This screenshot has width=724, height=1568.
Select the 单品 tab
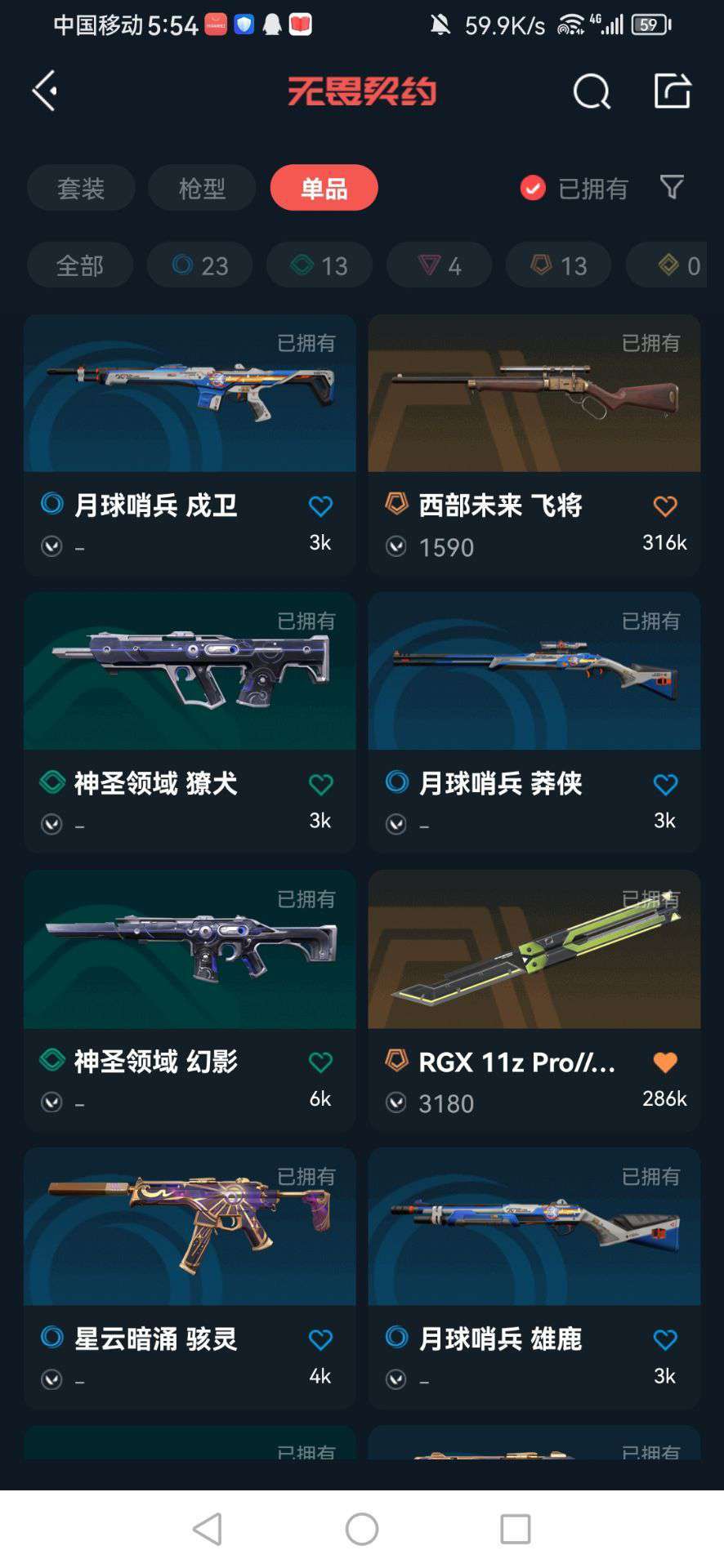pyautogui.click(x=324, y=188)
